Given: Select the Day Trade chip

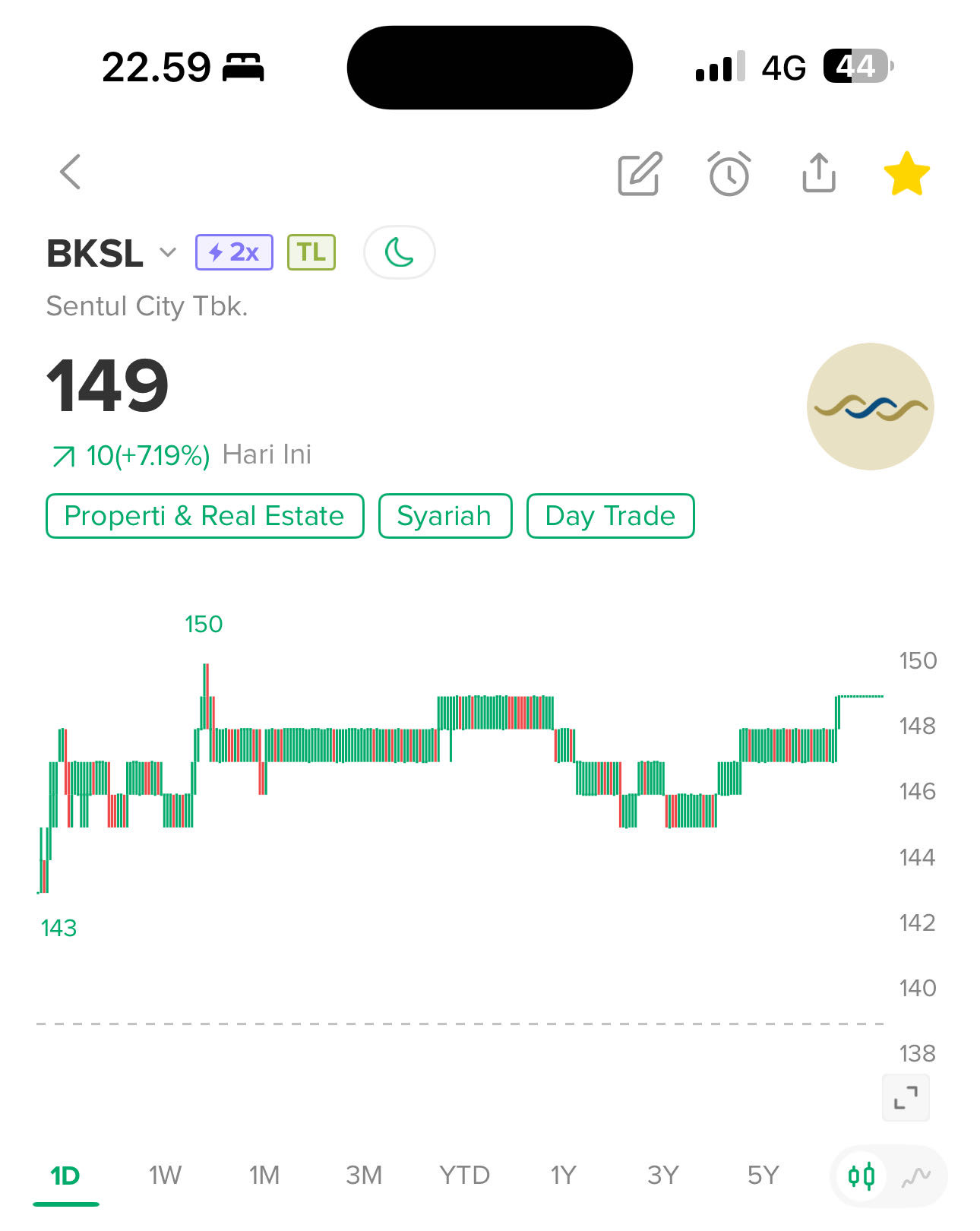Looking at the screenshot, I should pyautogui.click(x=610, y=516).
